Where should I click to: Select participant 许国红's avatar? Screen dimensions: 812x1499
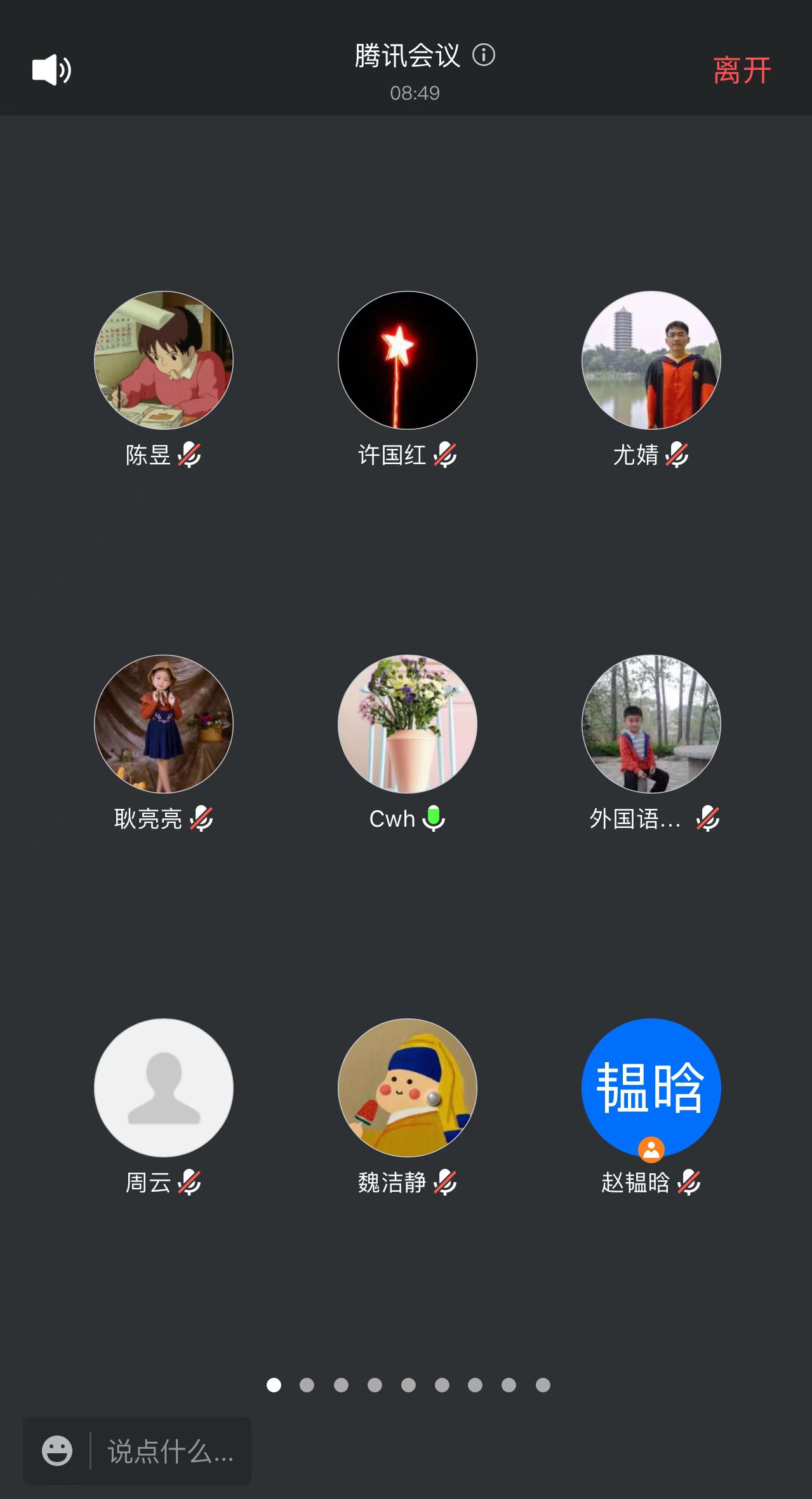click(408, 360)
